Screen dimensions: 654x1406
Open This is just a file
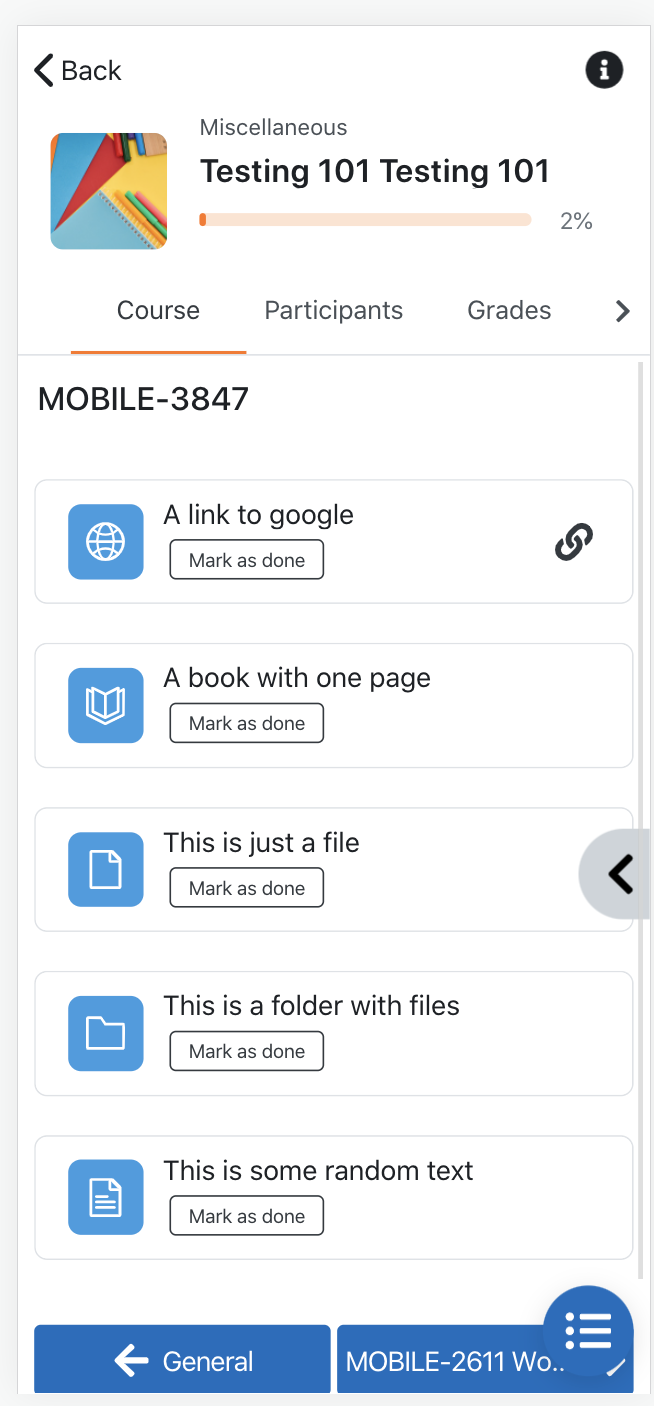(261, 842)
